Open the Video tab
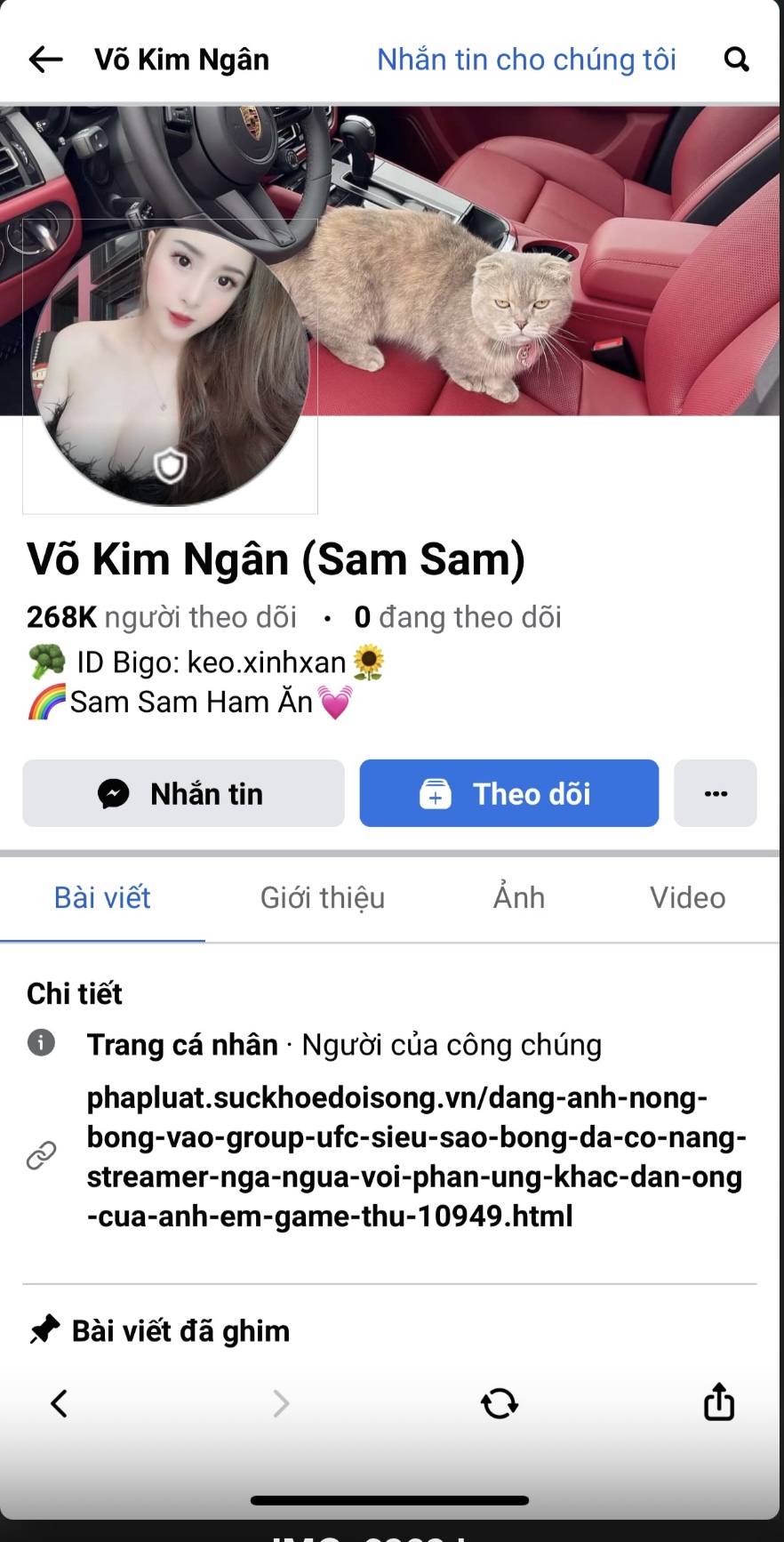 687,897
